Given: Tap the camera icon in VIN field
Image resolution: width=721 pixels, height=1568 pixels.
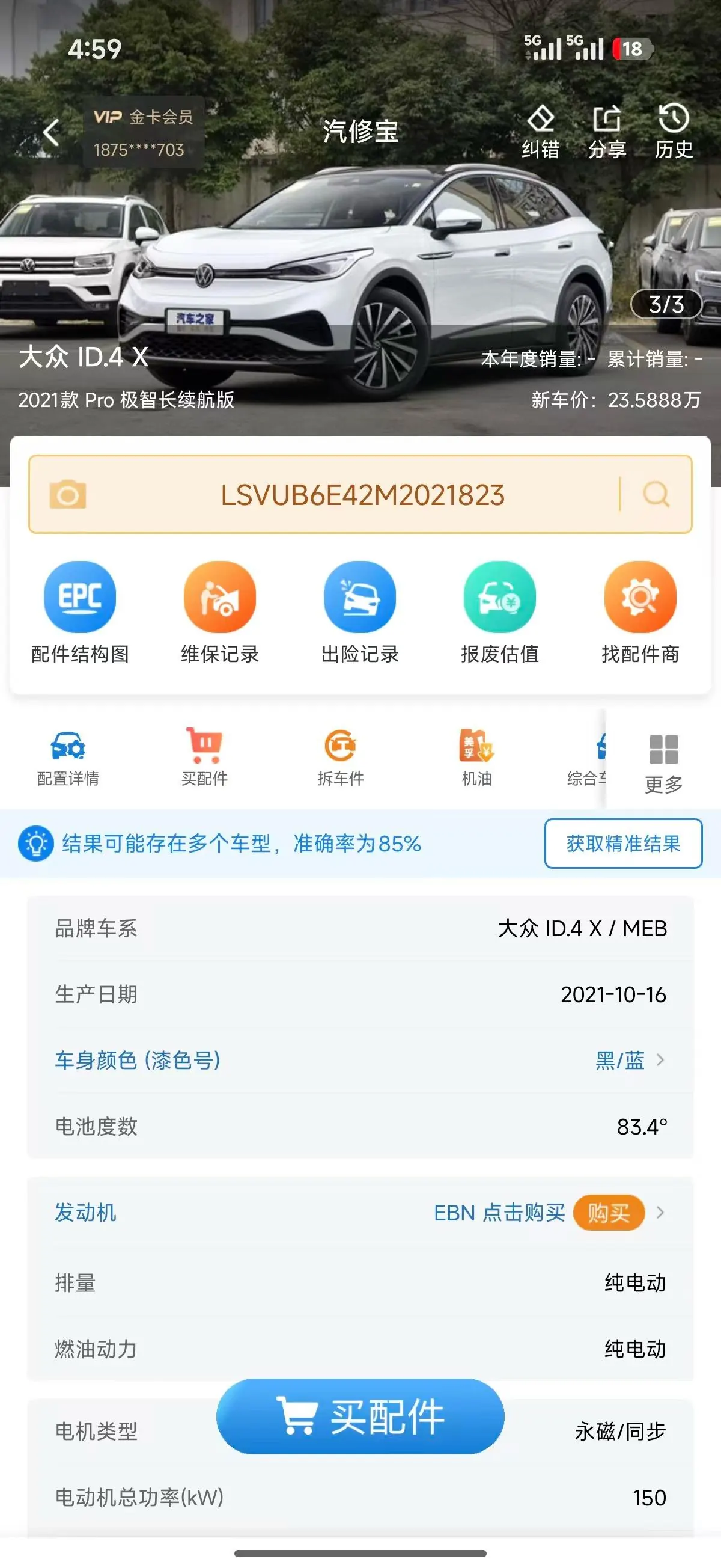Looking at the screenshot, I should [67, 494].
